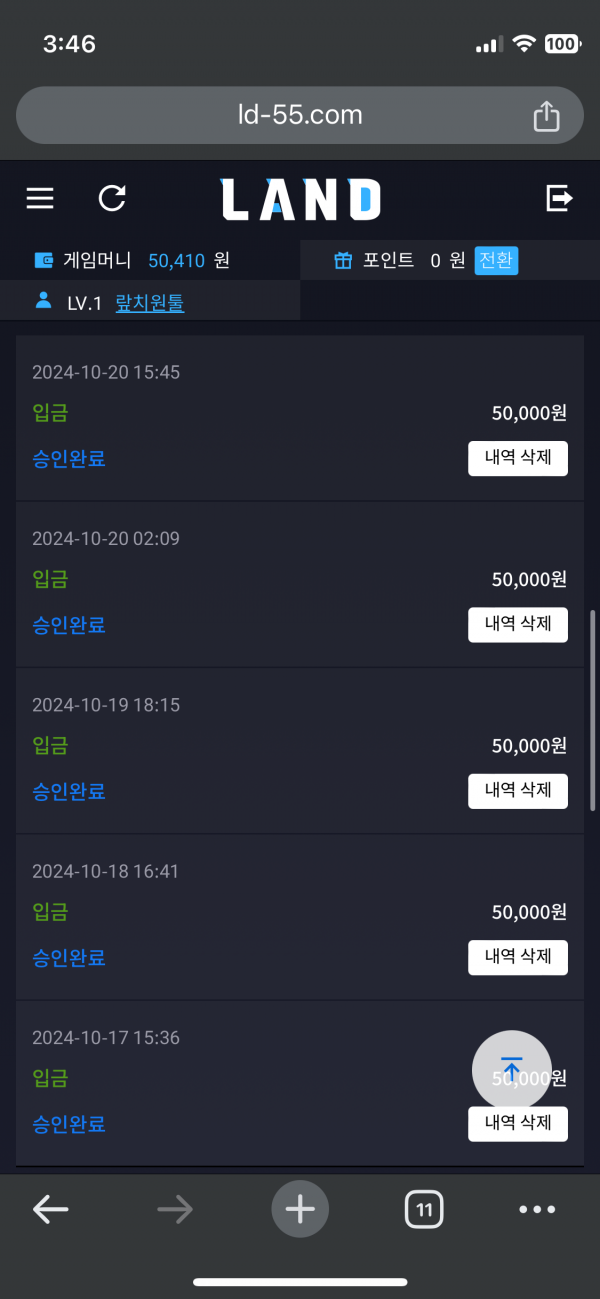This screenshot has height=1299, width=600.
Task: Go back in the browser
Action: [x=50, y=1210]
